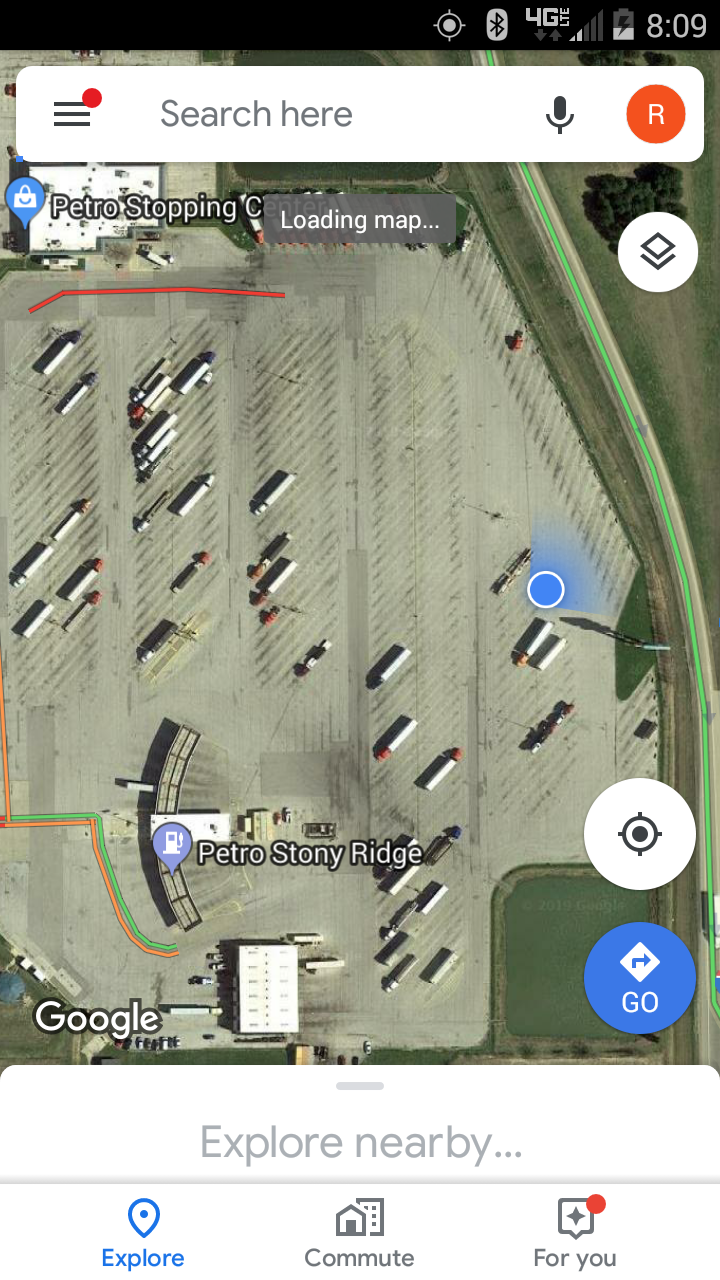The image size is (720, 1280).
Task: Open map layers options
Action: (x=657, y=252)
